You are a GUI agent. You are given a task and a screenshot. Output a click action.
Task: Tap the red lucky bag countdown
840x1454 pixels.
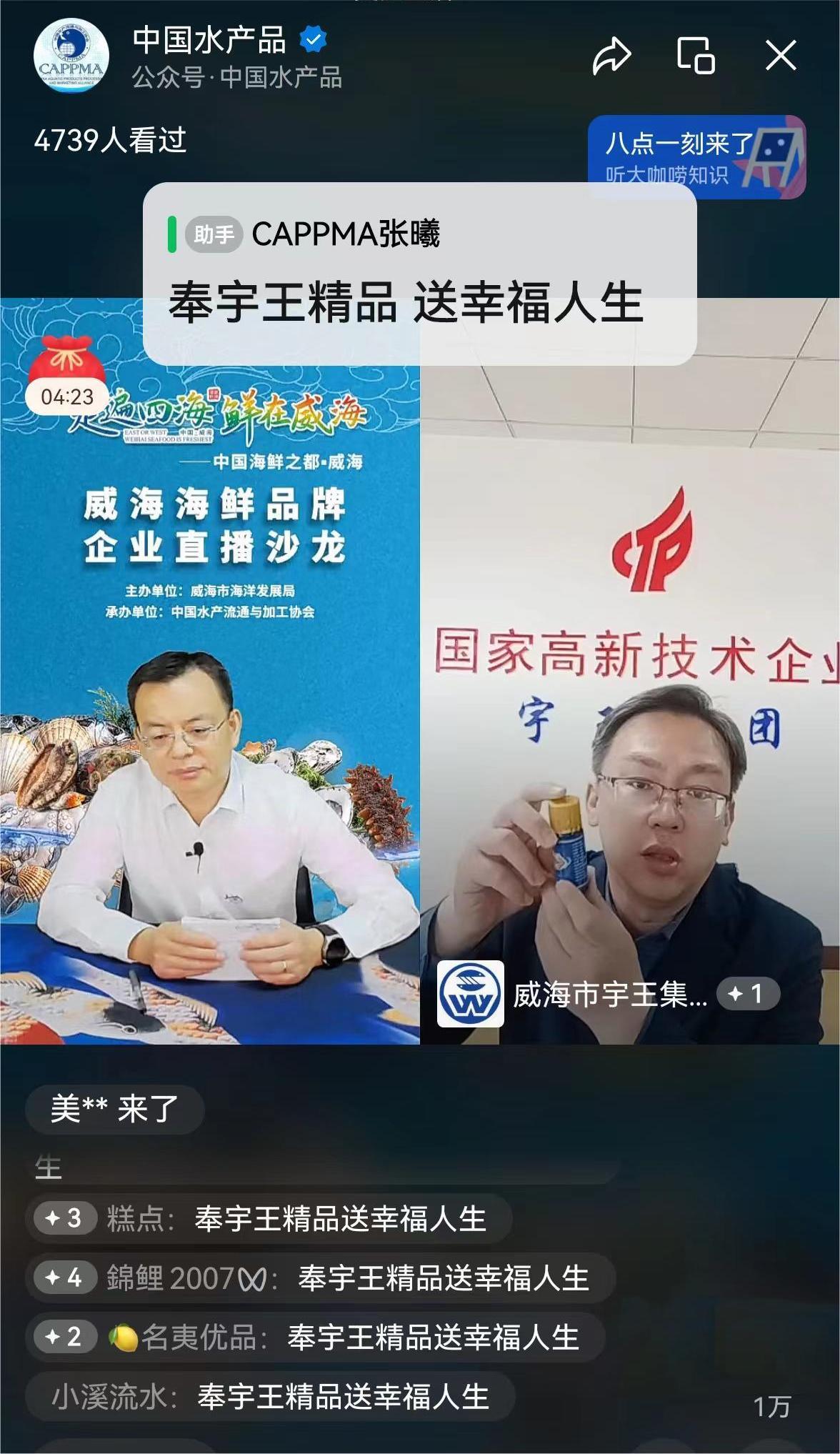(x=66, y=374)
